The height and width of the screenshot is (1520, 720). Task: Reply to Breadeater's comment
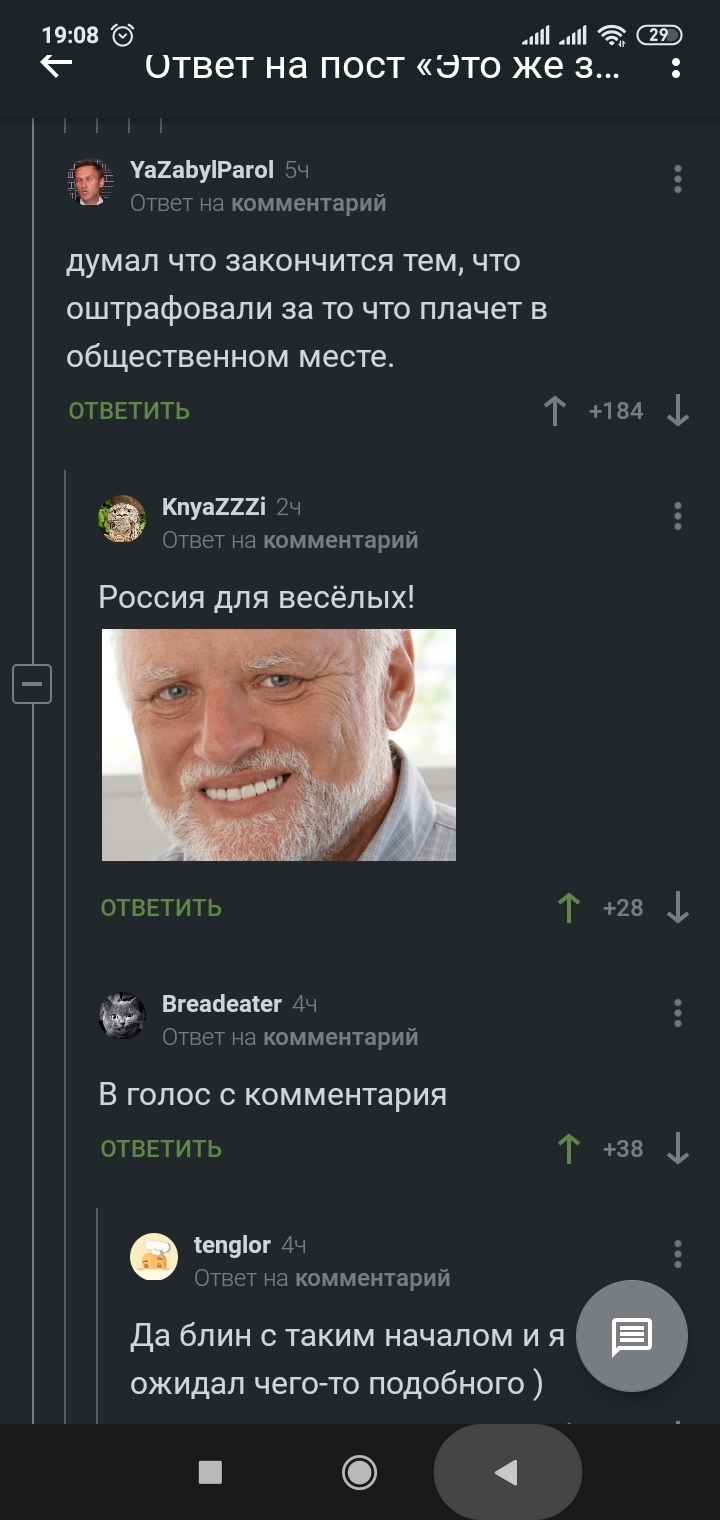coord(161,1149)
